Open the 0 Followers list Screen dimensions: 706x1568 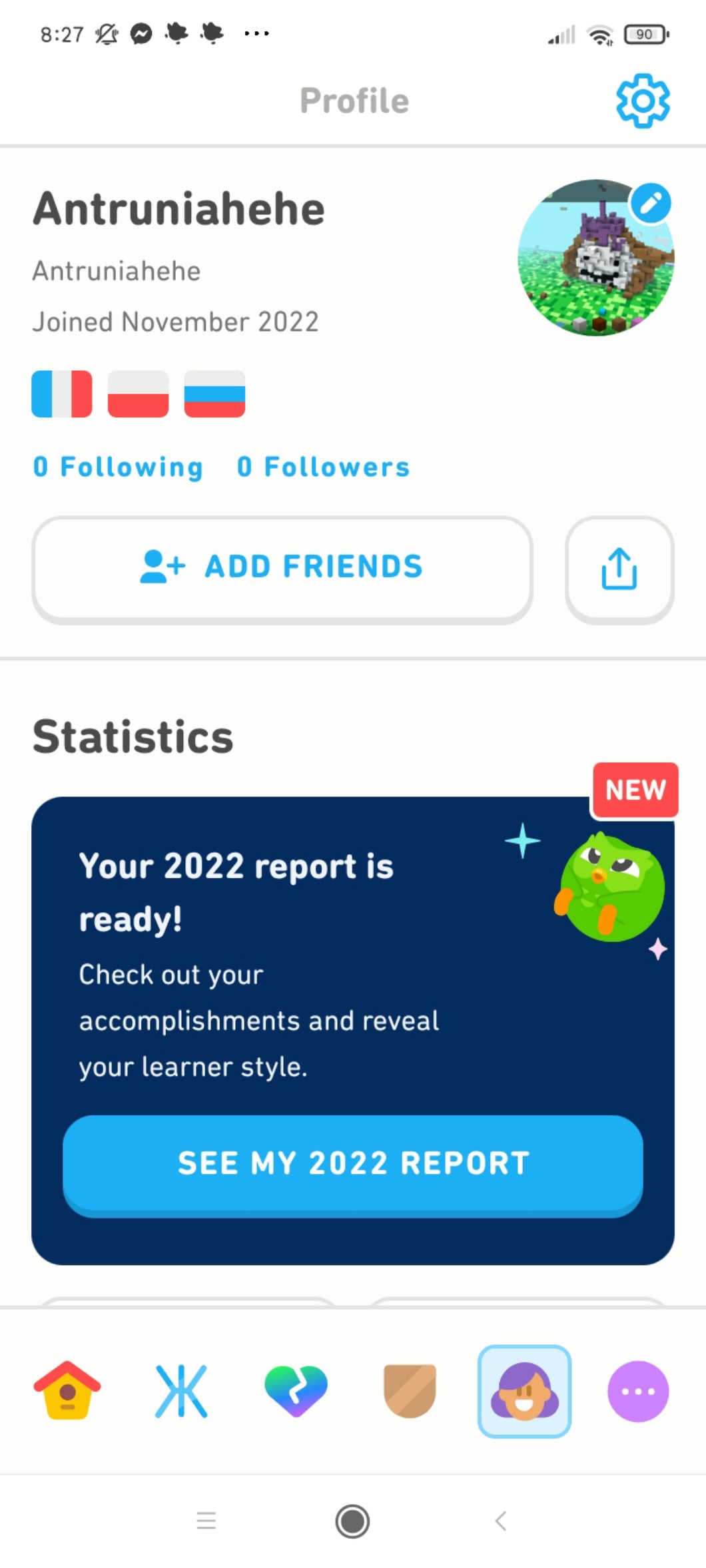coord(323,467)
